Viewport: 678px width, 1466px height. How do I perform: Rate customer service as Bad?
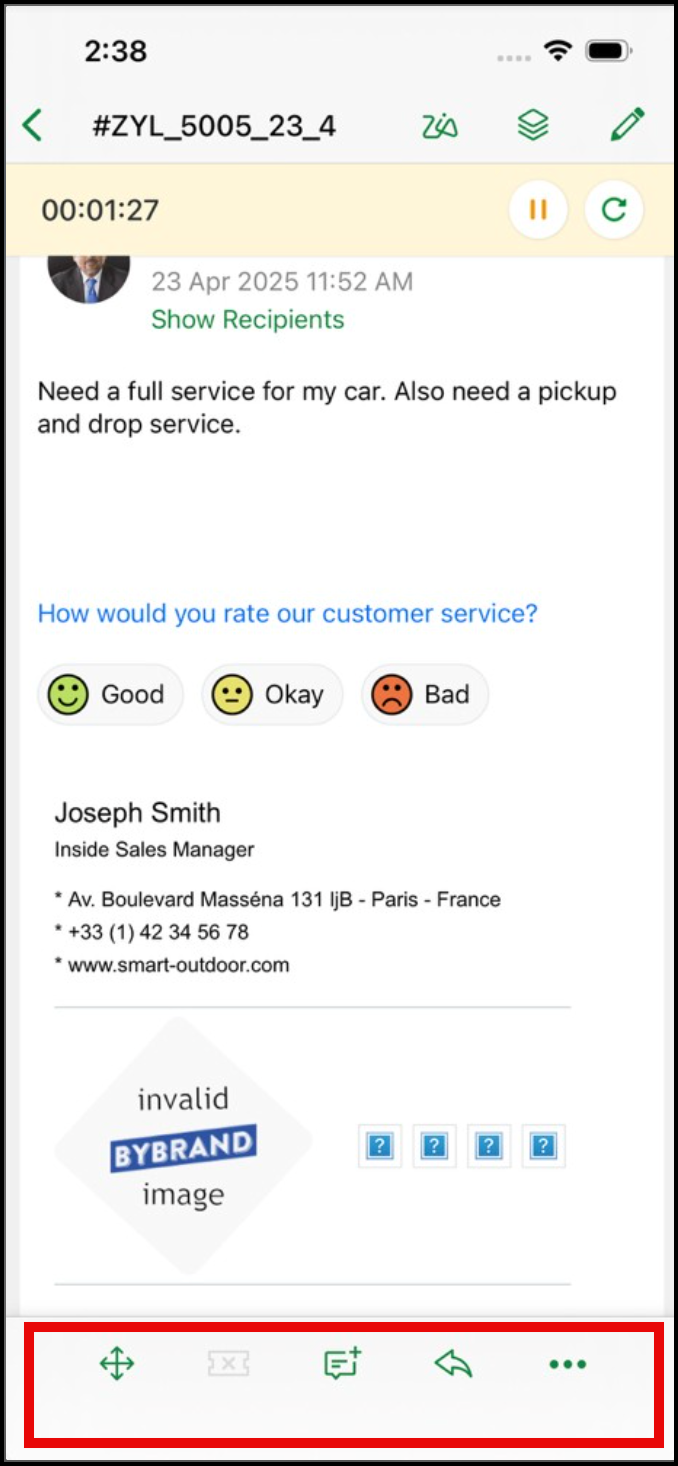pos(424,694)
